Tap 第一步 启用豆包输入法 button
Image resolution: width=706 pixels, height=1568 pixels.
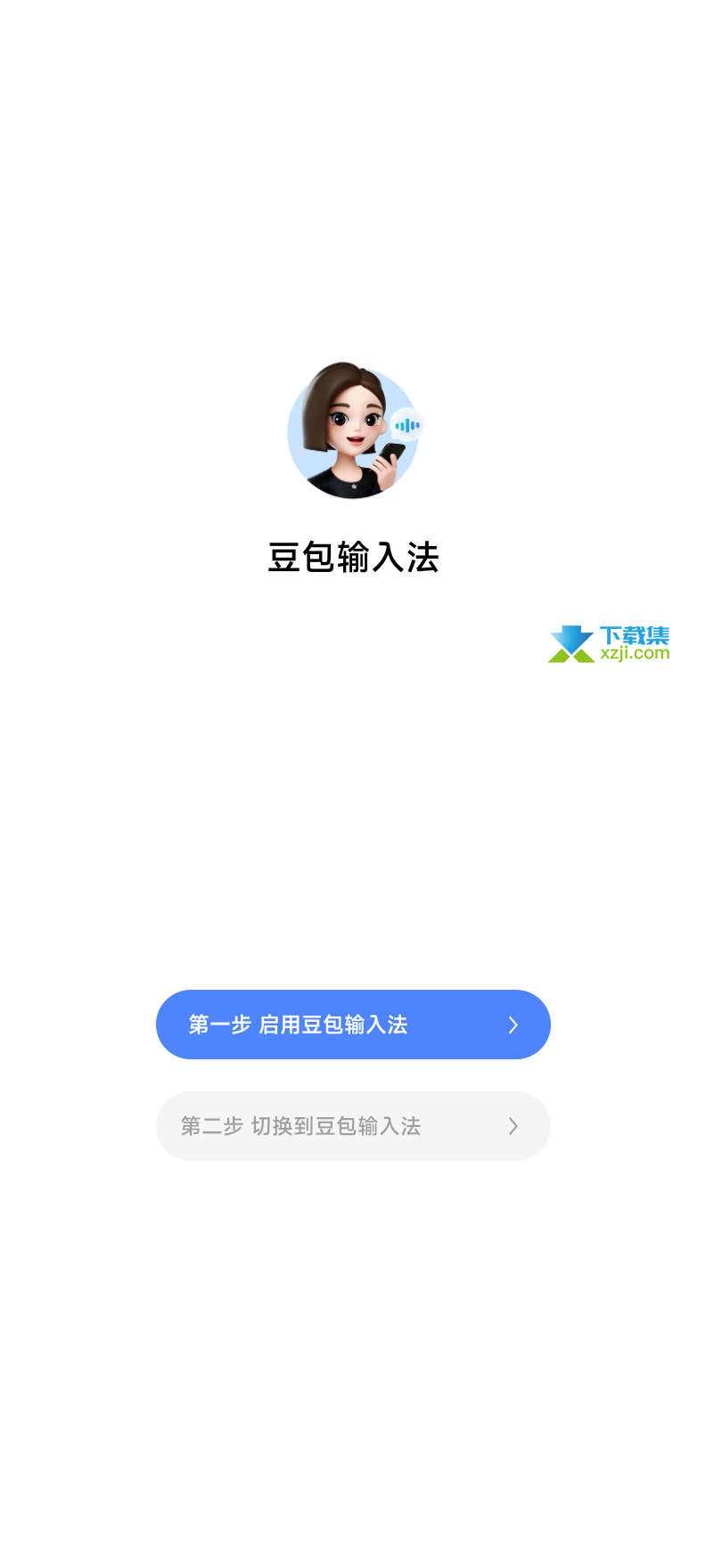click(x=353, y=1025)
